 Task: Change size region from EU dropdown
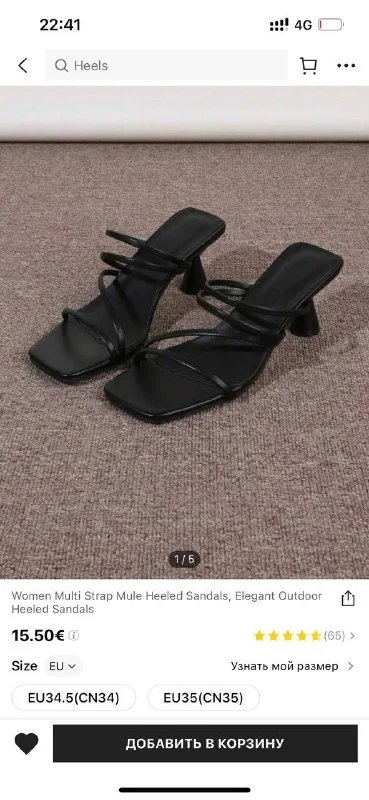click(x=63, y=666)
